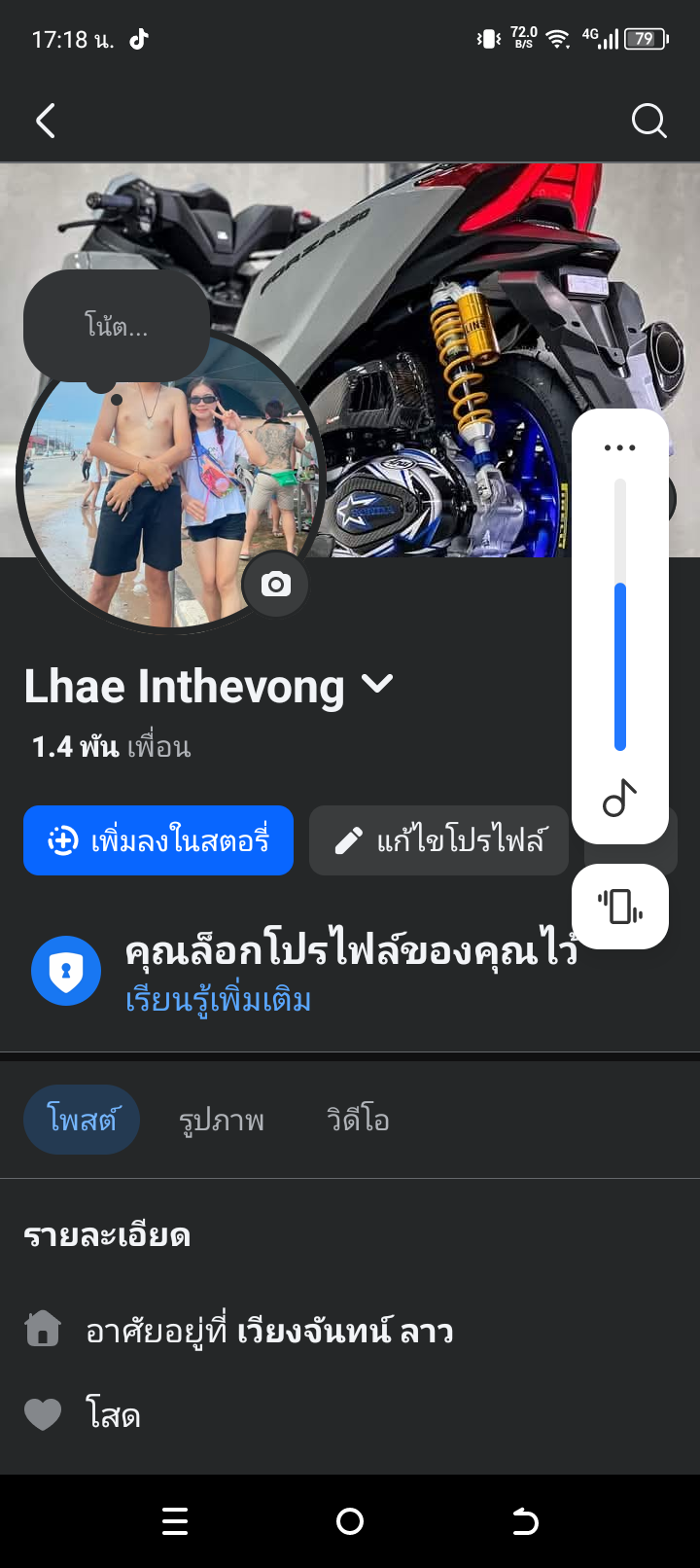Go back using the top arrow
Image resolution: width=700 pixels, height=1568 pixels.
tap(46, 121)
